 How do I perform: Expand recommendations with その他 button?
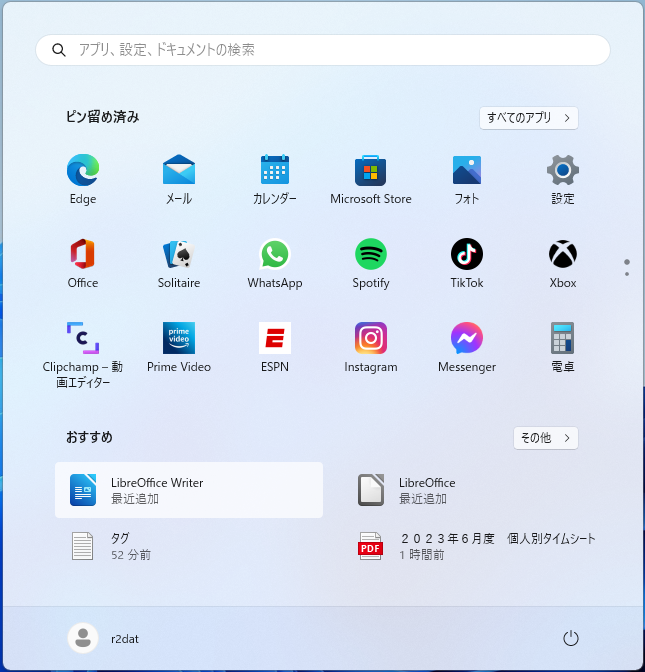pyautogui.click(x=545, y=438)
